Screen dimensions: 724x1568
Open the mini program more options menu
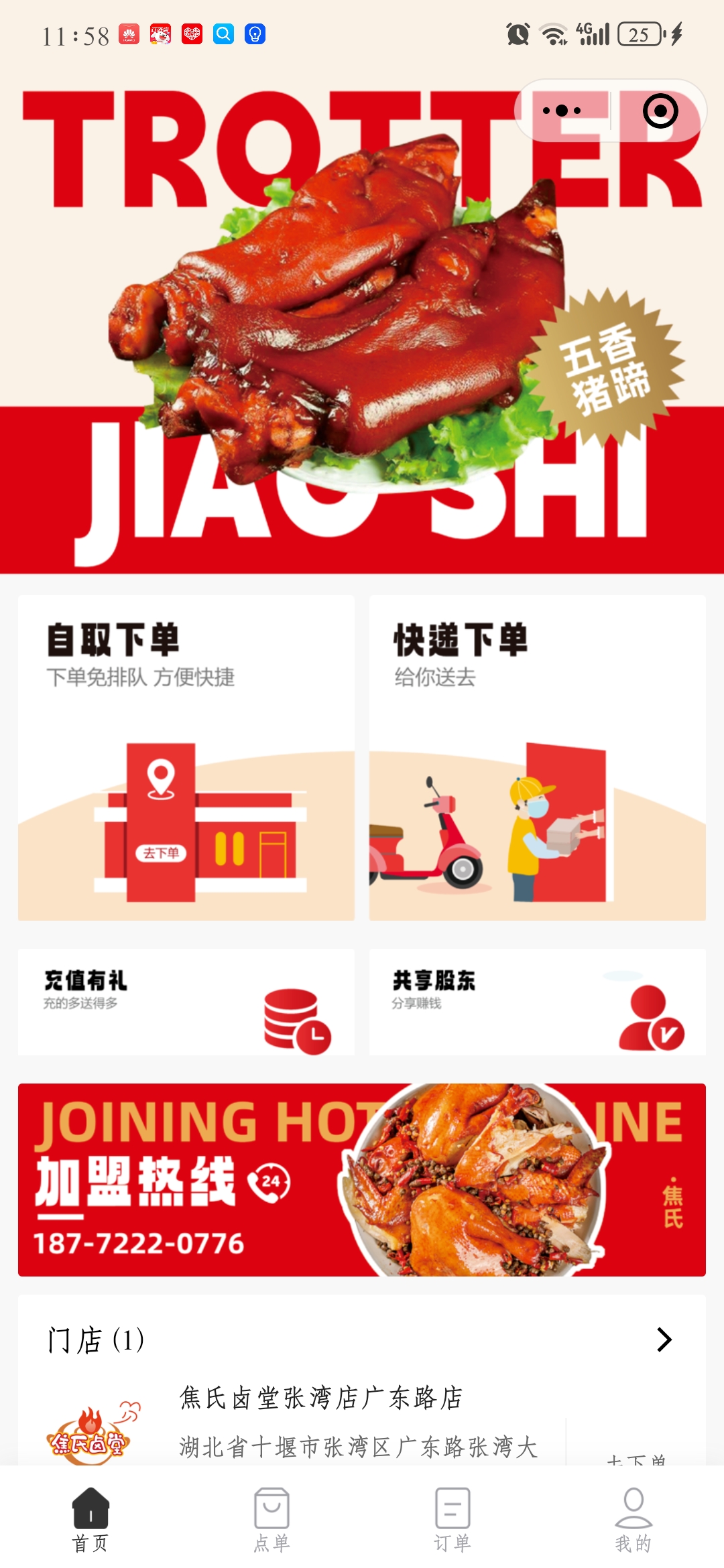[x=562, y=111]
